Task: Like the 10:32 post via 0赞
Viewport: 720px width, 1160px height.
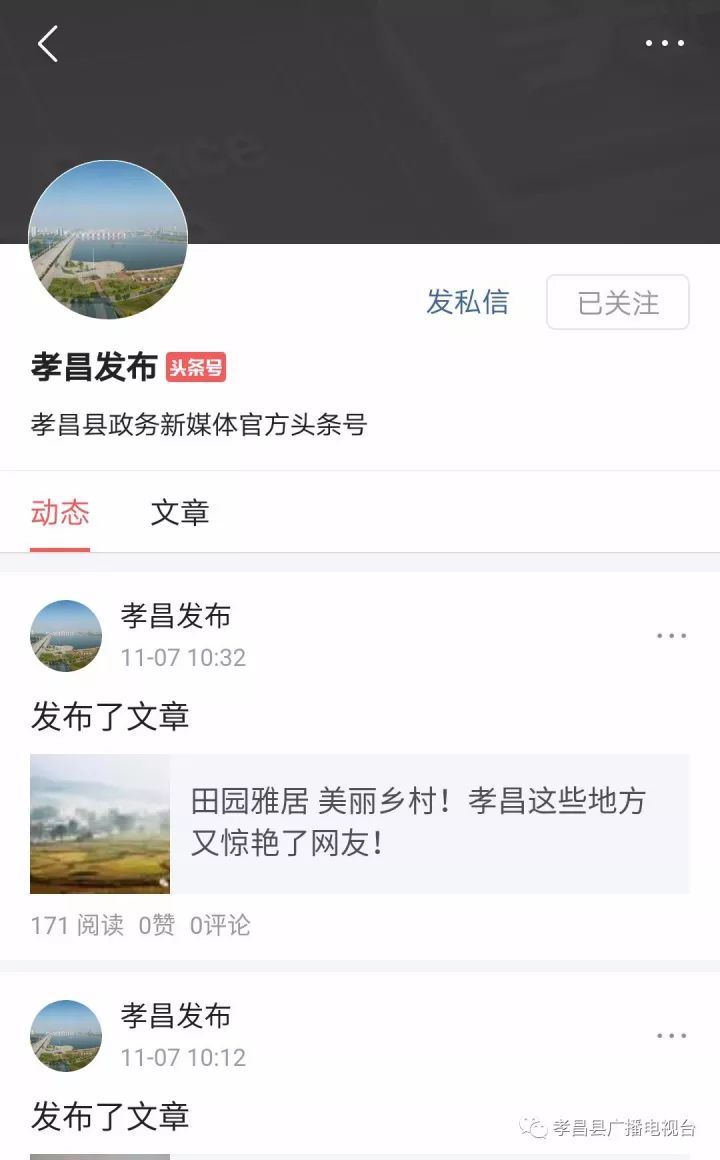Action: (157, 925)
